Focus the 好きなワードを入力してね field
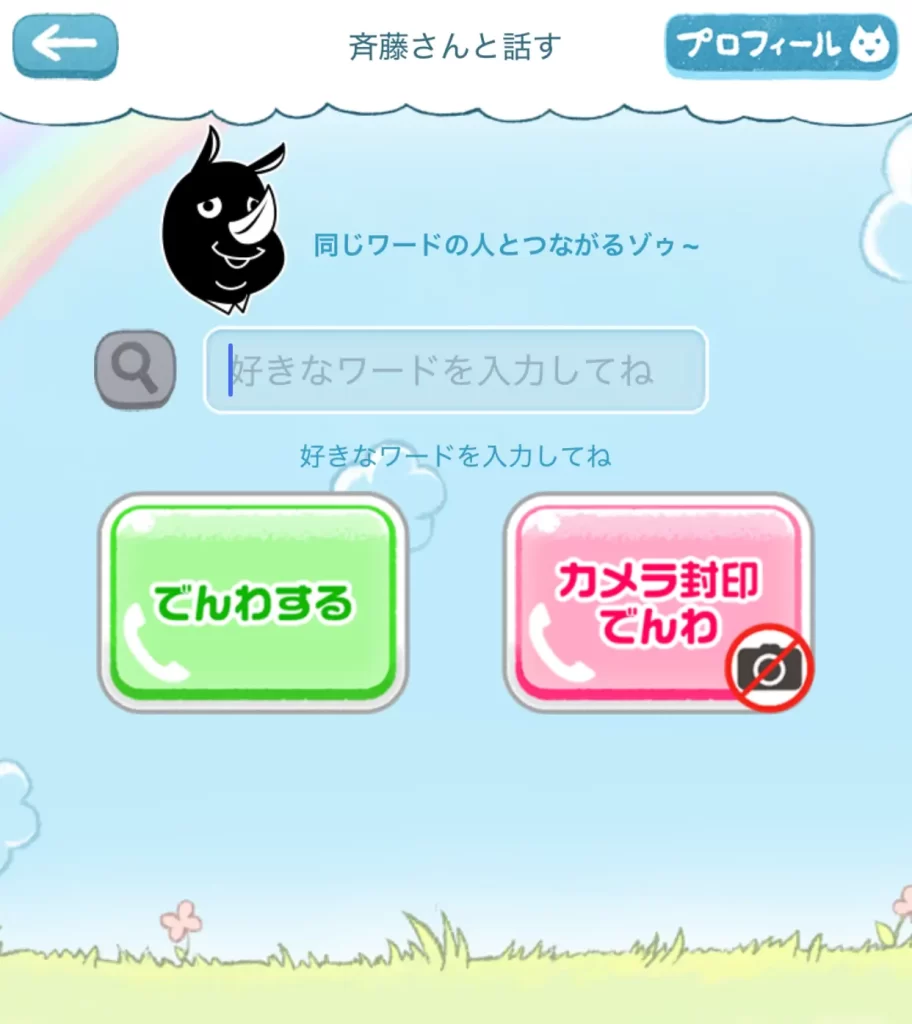The width and height of the screenshot is (912, 1024). [456, 371]
